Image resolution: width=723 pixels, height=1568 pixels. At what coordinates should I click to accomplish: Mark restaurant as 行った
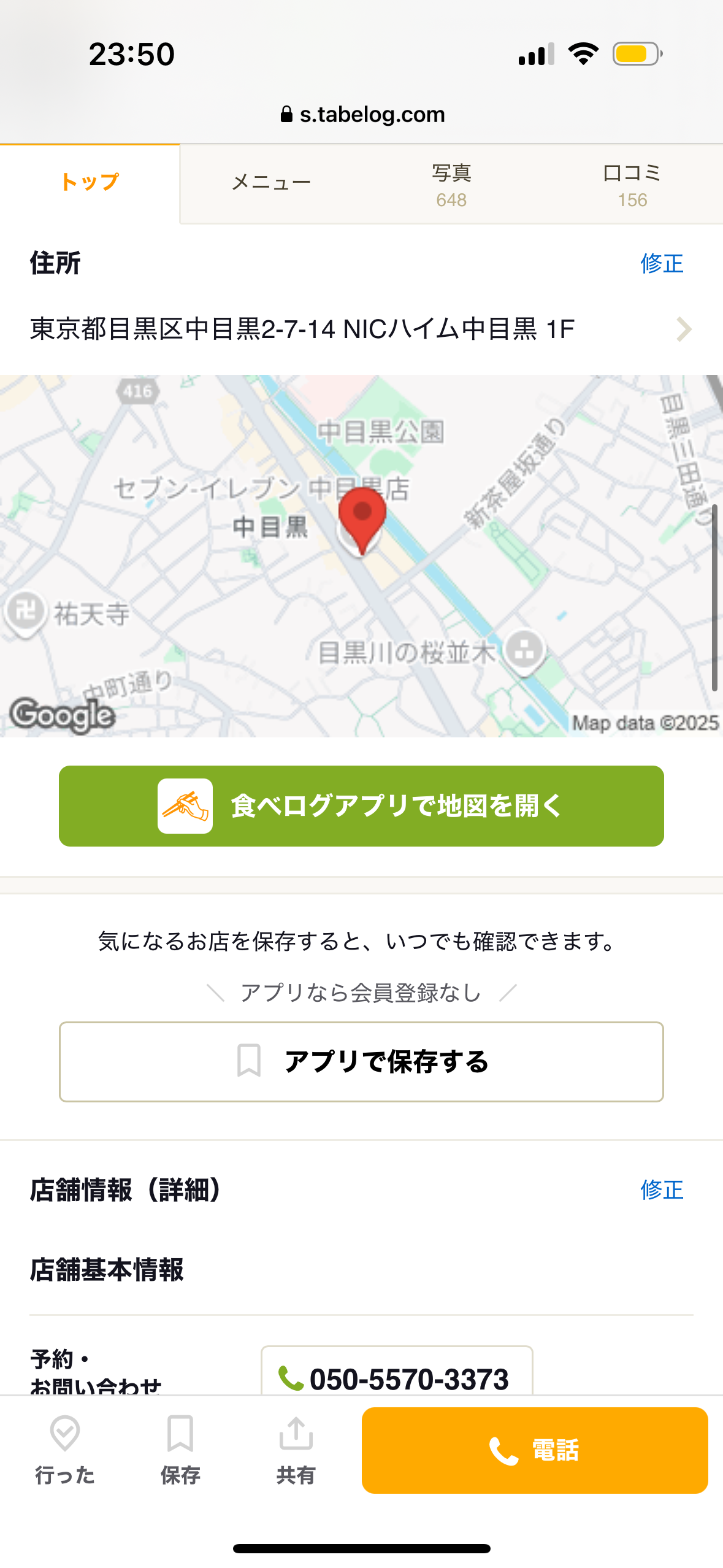coord(65,1450)
